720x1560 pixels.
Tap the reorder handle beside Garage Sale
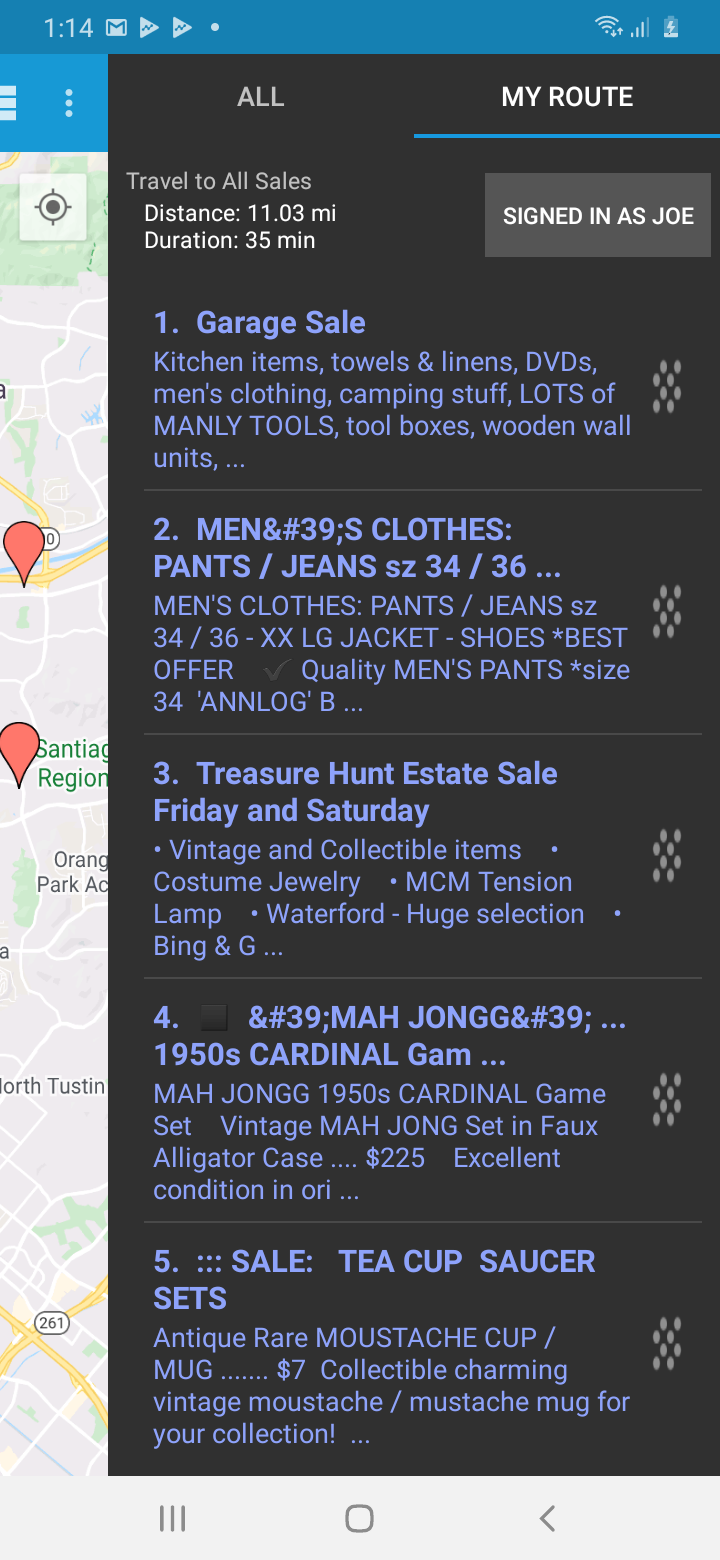[667, 388]
